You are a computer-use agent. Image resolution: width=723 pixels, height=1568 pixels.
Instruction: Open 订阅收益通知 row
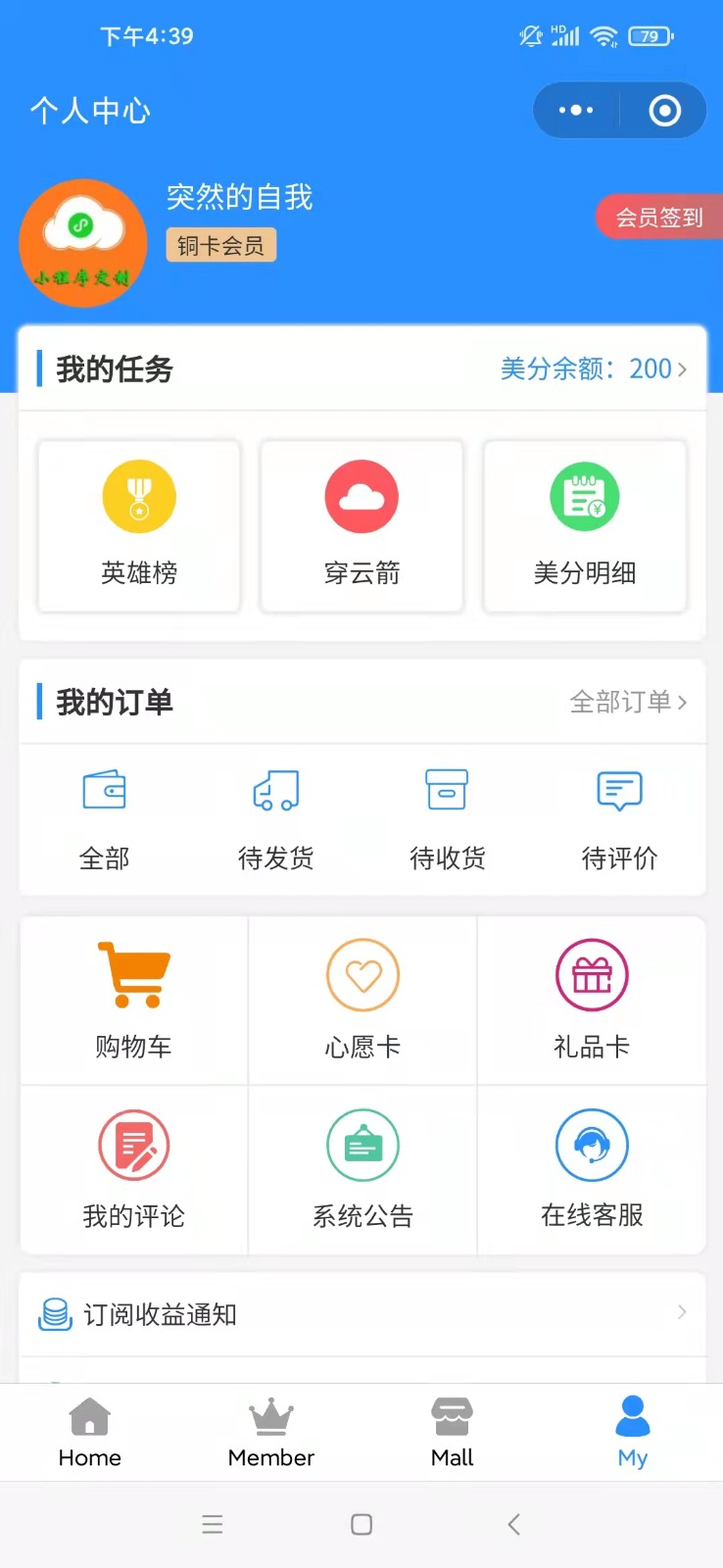pos(362,1314)
